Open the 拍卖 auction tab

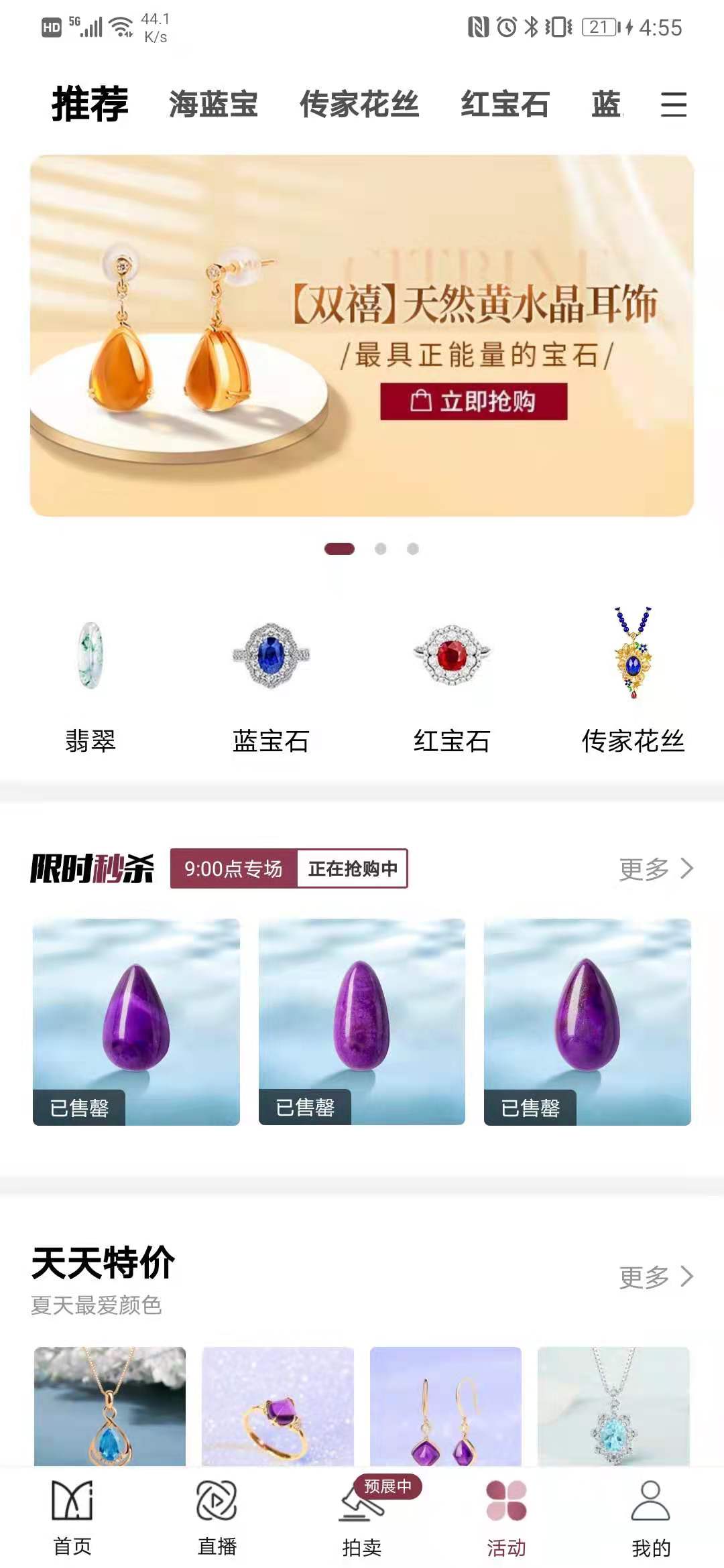(362, 1517)
